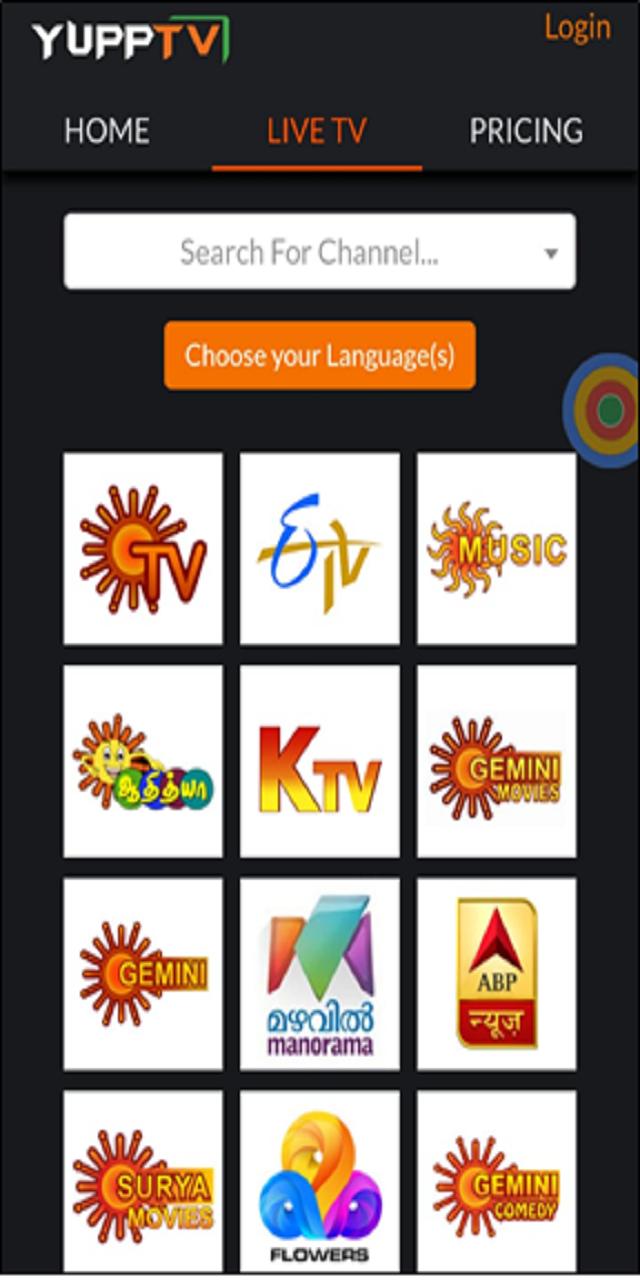
Task: Select the Sun Music channel
Action: tap(496, 548)
